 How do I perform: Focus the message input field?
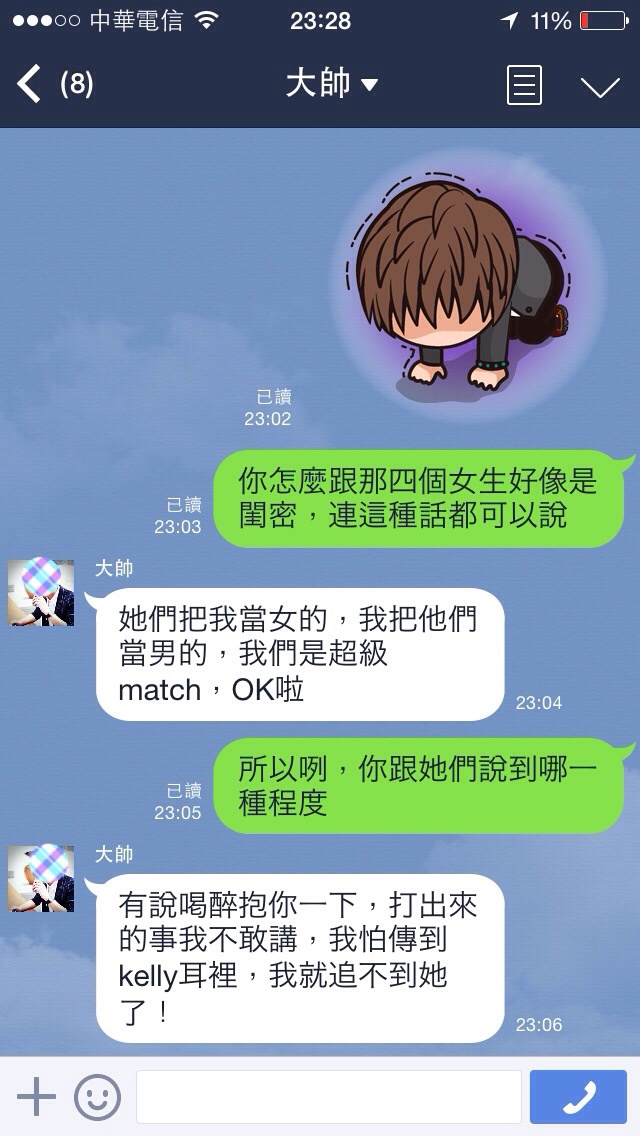[x=328, y=1097]
